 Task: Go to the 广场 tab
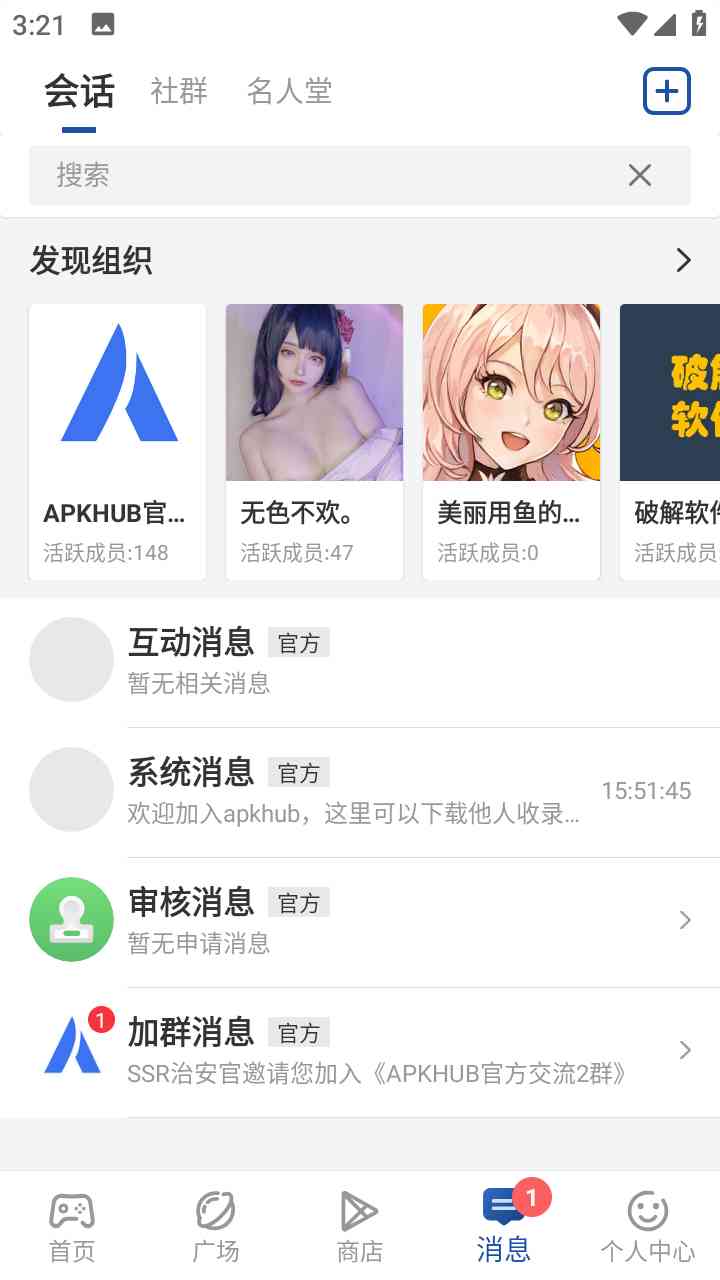216,1227
